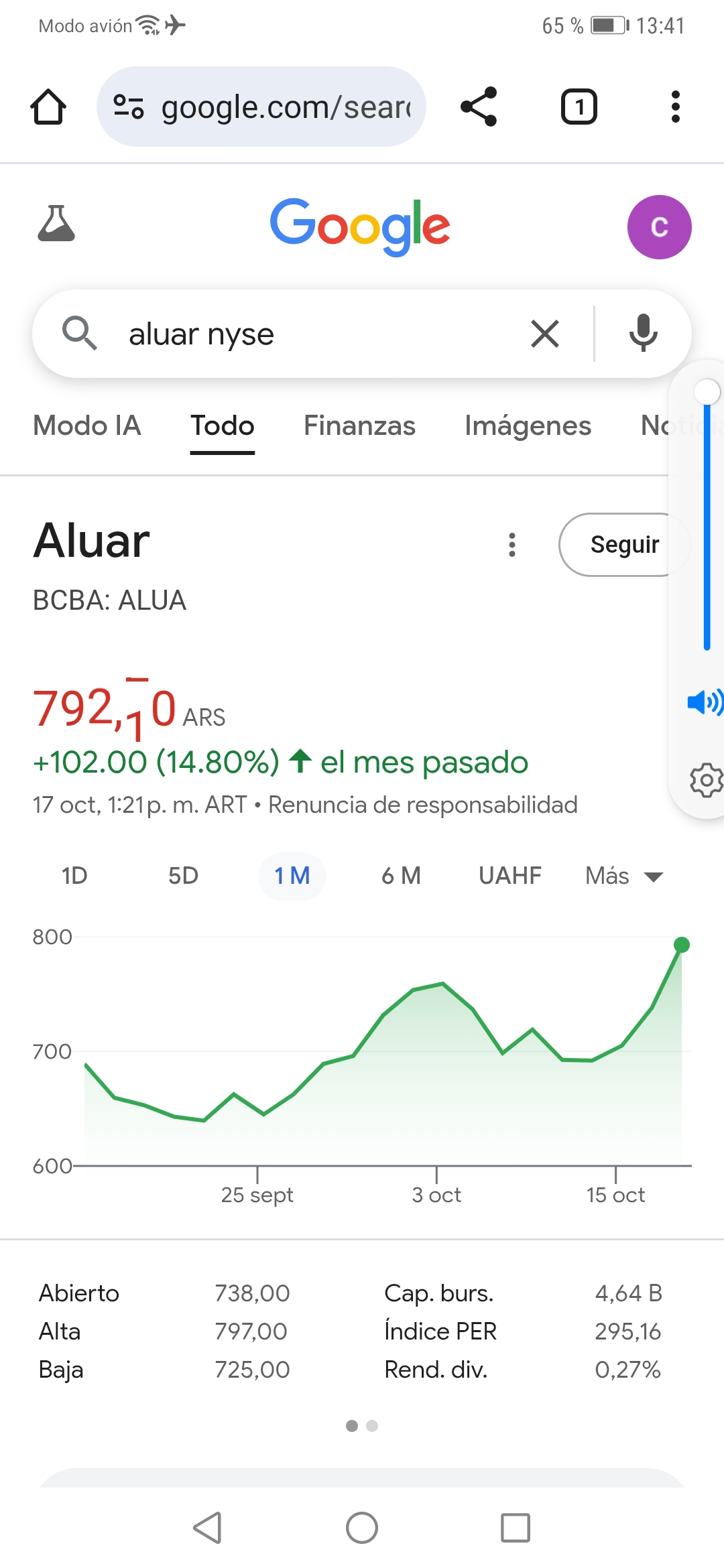Screen dimensions: 724x1568
Task: Open more options next to Aluar
Action: pyautogui.click(x=512, y=545)
